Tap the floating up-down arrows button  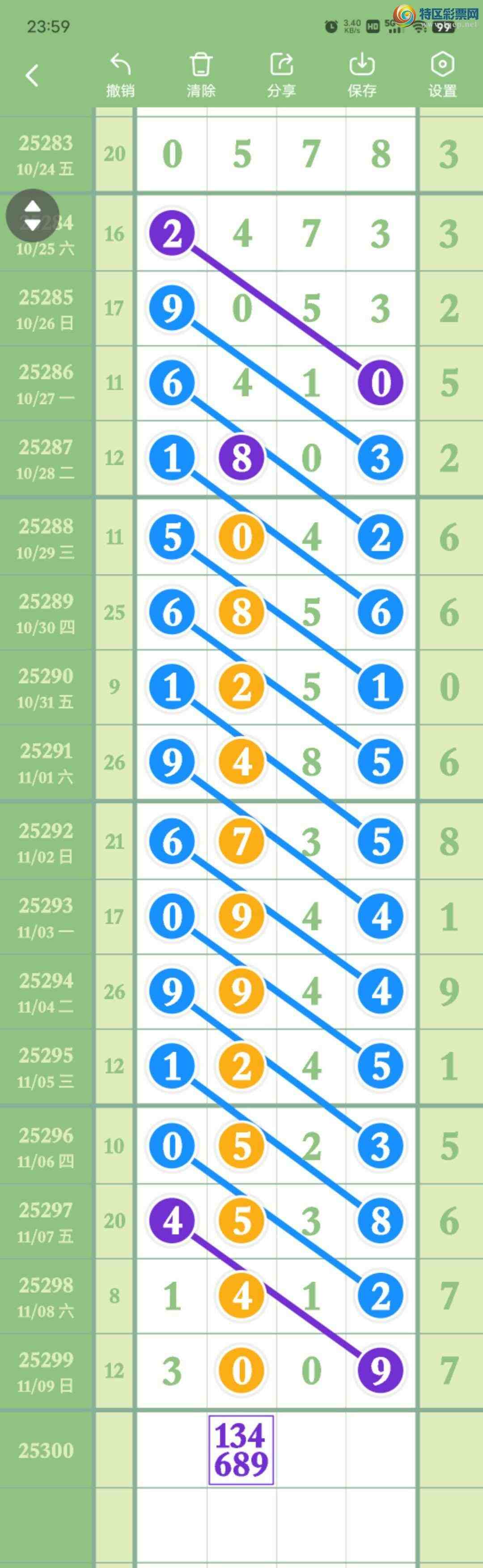pos(32,216)
